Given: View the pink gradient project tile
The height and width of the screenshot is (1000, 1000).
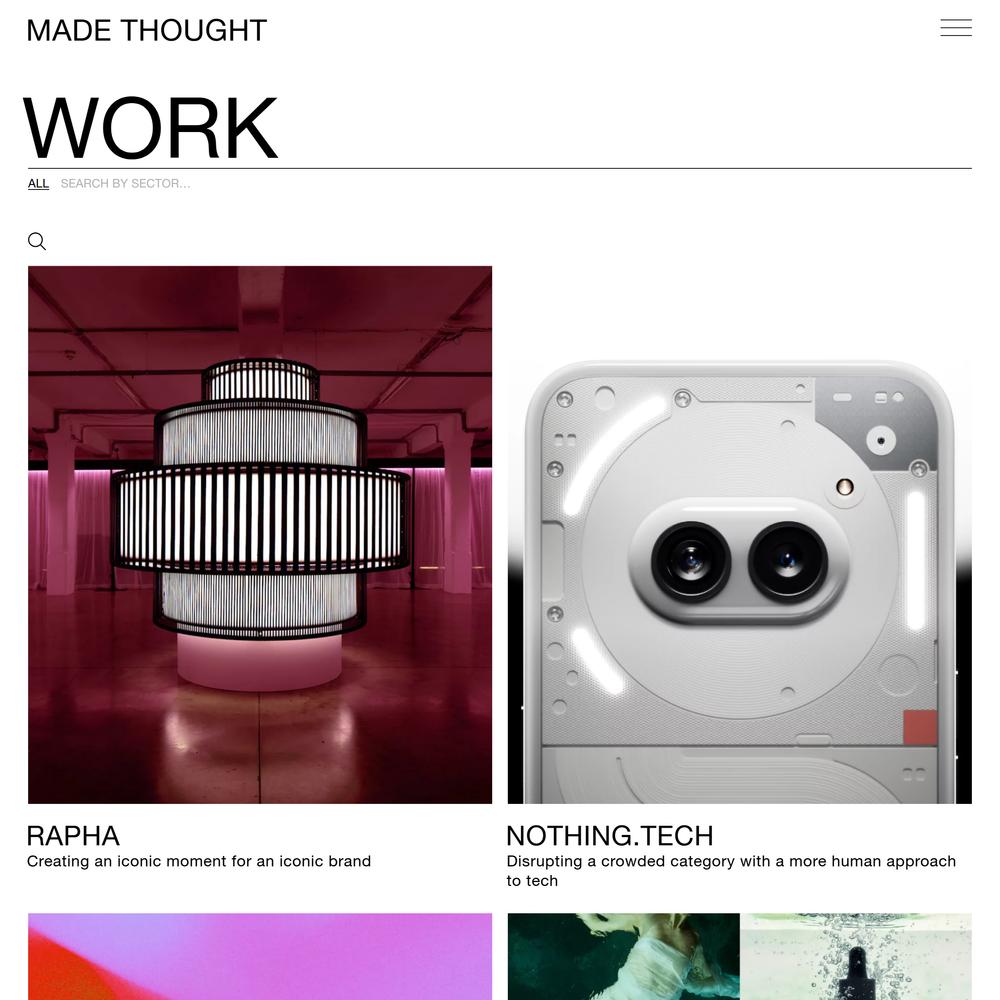Looking at the screenshot, I should (x=260, y=957).
